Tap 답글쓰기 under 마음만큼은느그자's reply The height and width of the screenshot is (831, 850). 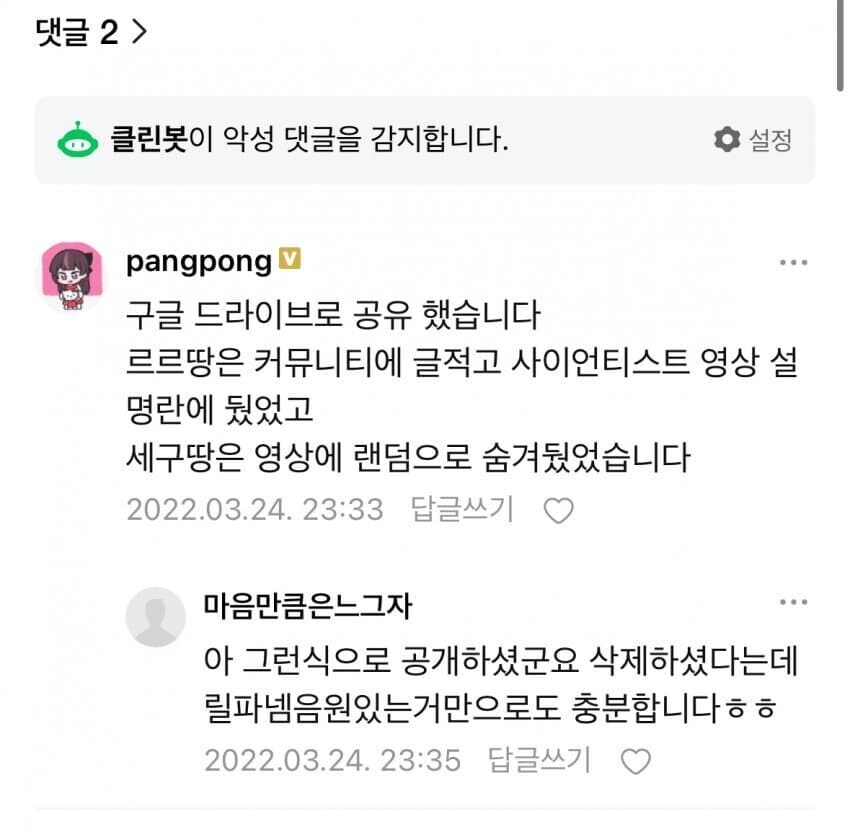point(540,761)
